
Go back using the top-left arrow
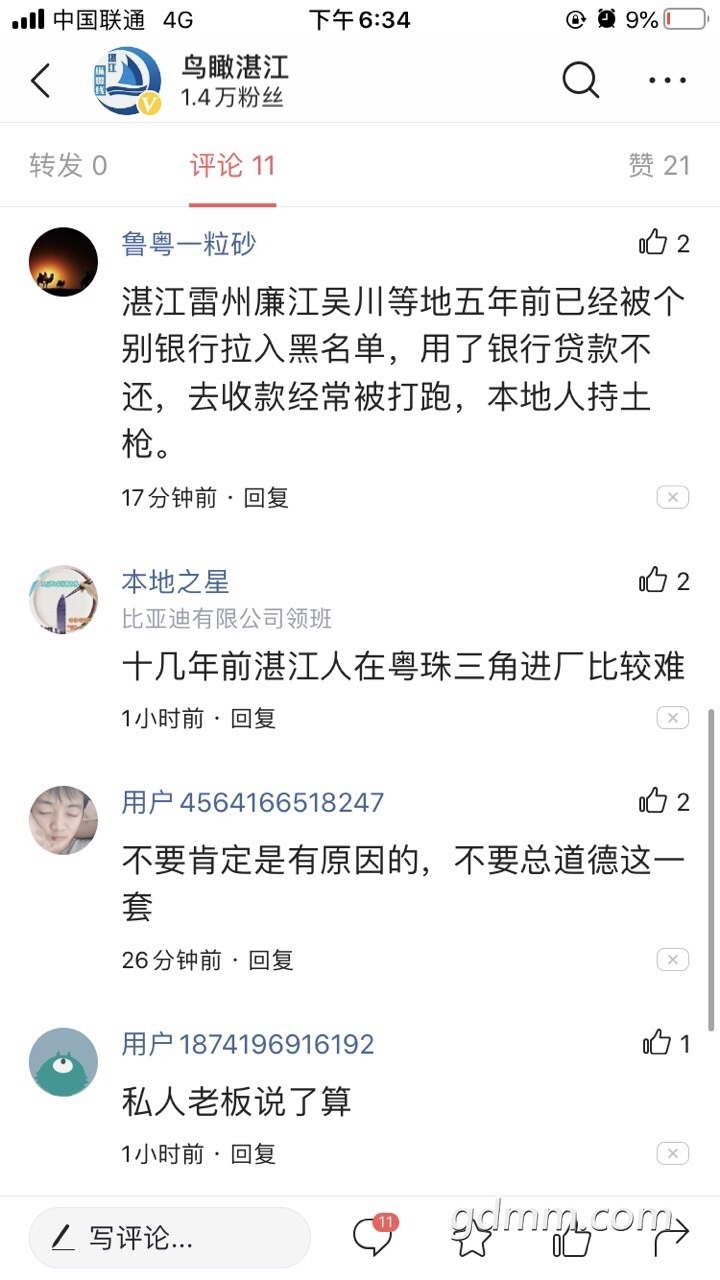pos(41,81)
